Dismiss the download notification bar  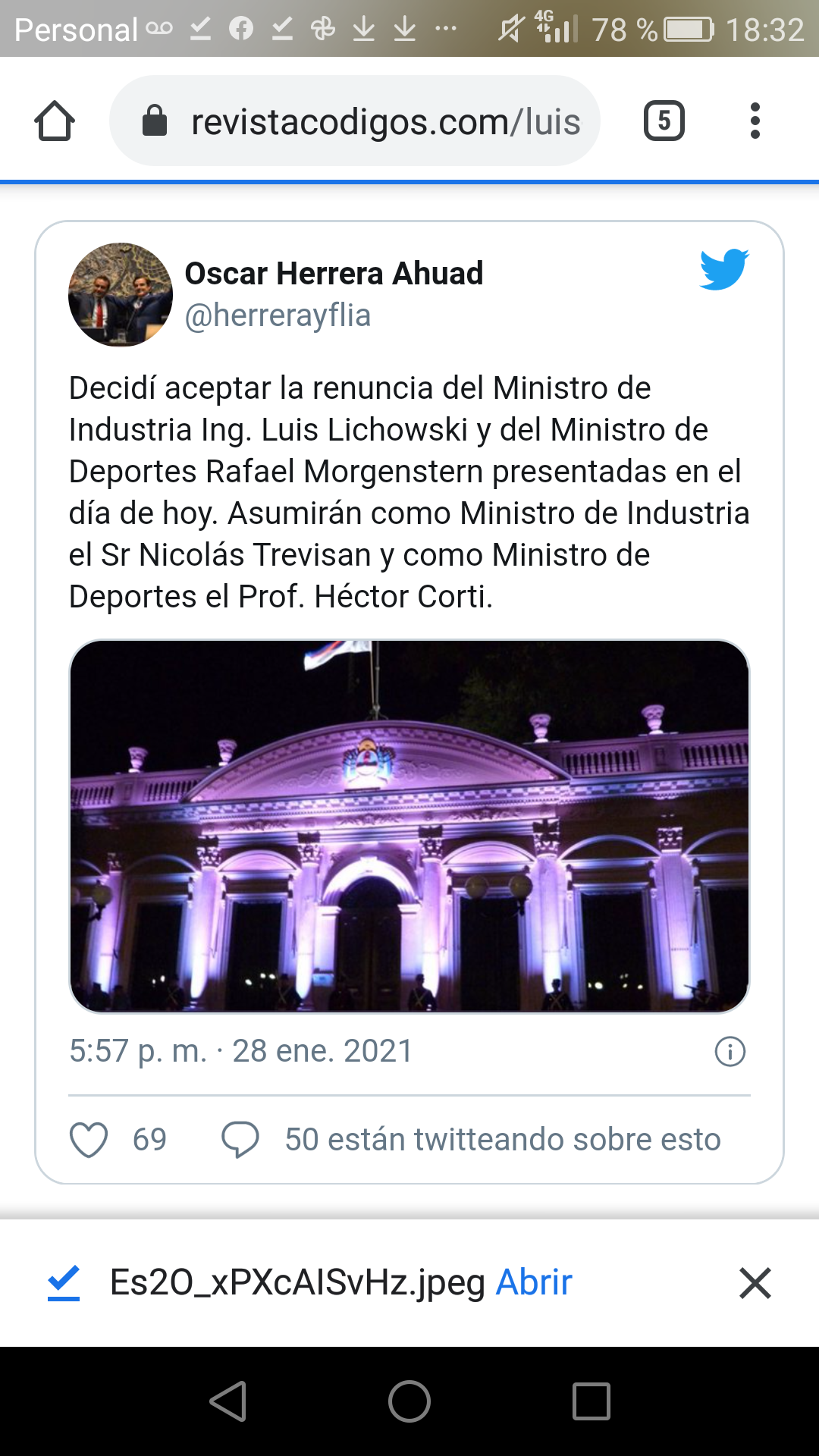pyautogui.click(x=755, y=1283)
